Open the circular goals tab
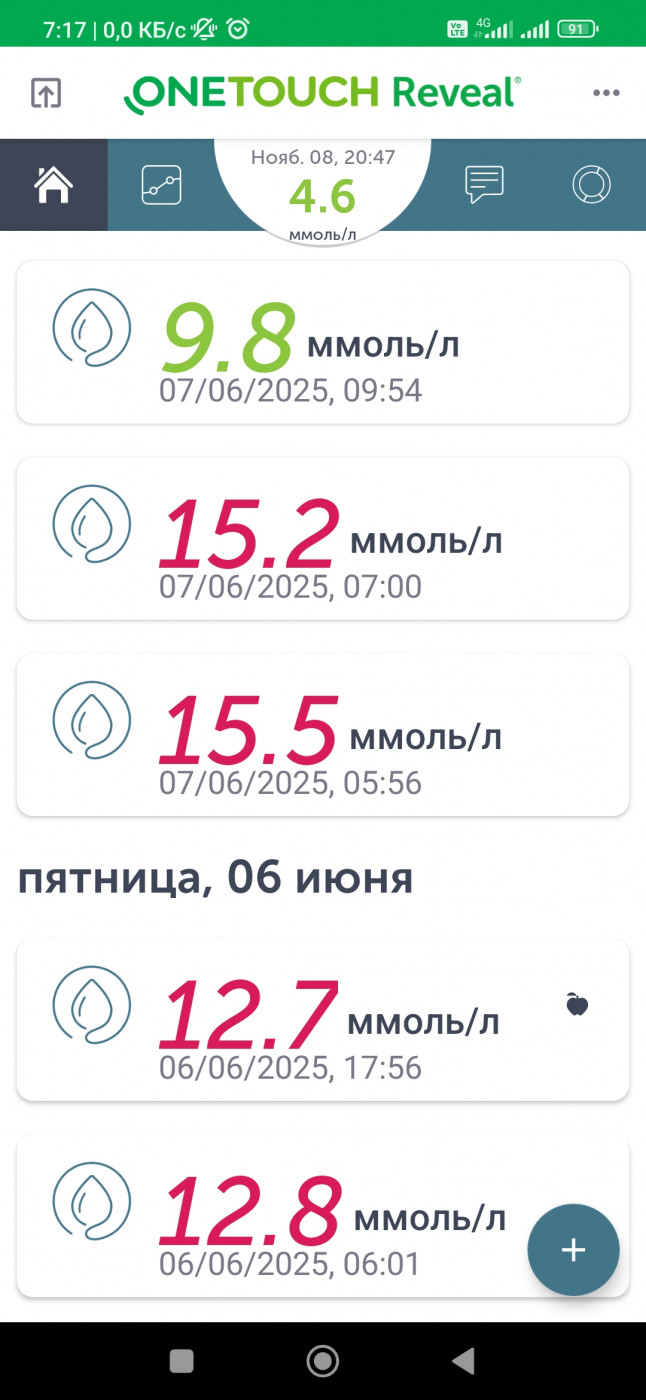 pos(591,185)
